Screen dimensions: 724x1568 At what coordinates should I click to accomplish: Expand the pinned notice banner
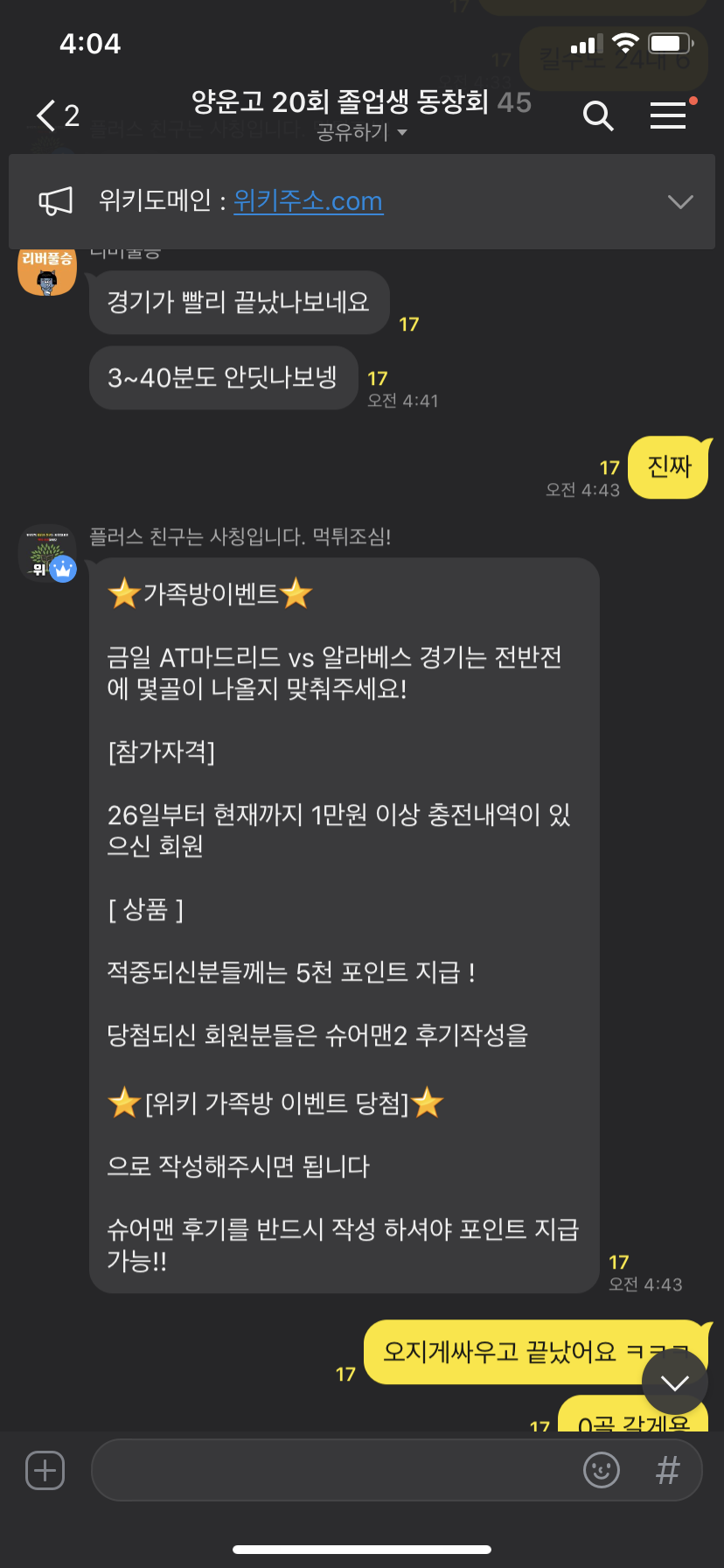679,201
